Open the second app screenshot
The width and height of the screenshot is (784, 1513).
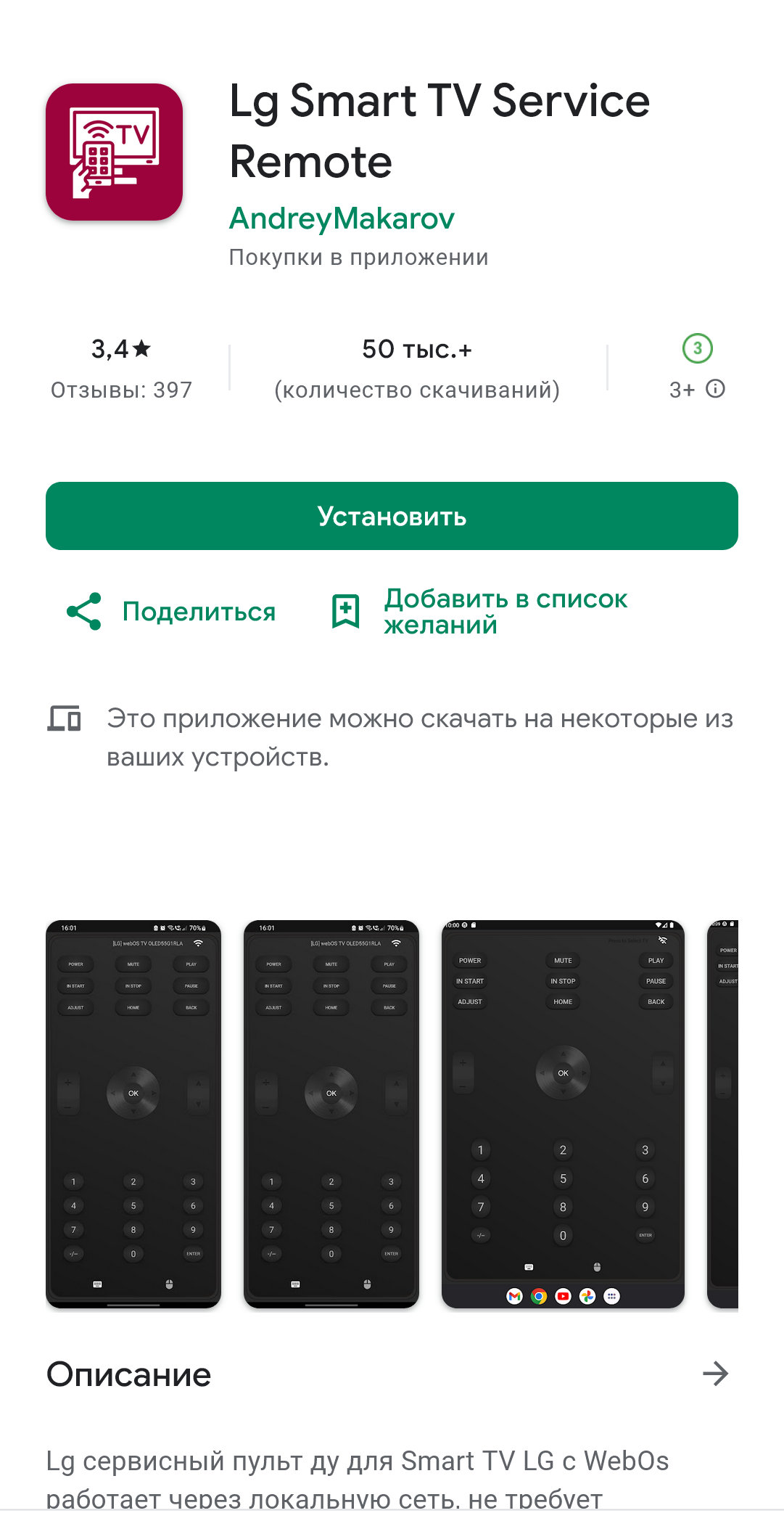coord(331,1114)
